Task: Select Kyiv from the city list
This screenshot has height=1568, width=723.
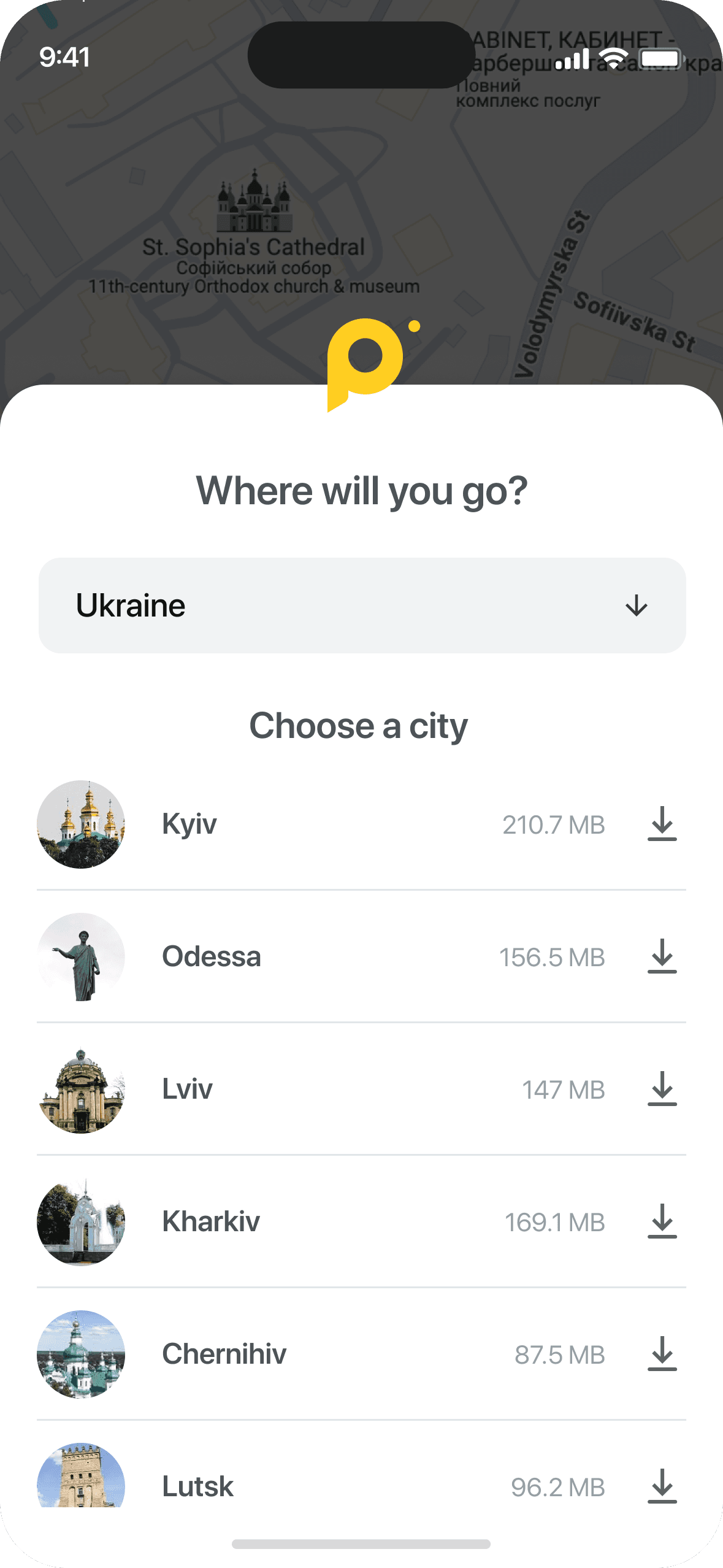Action: tap(189, 824)
